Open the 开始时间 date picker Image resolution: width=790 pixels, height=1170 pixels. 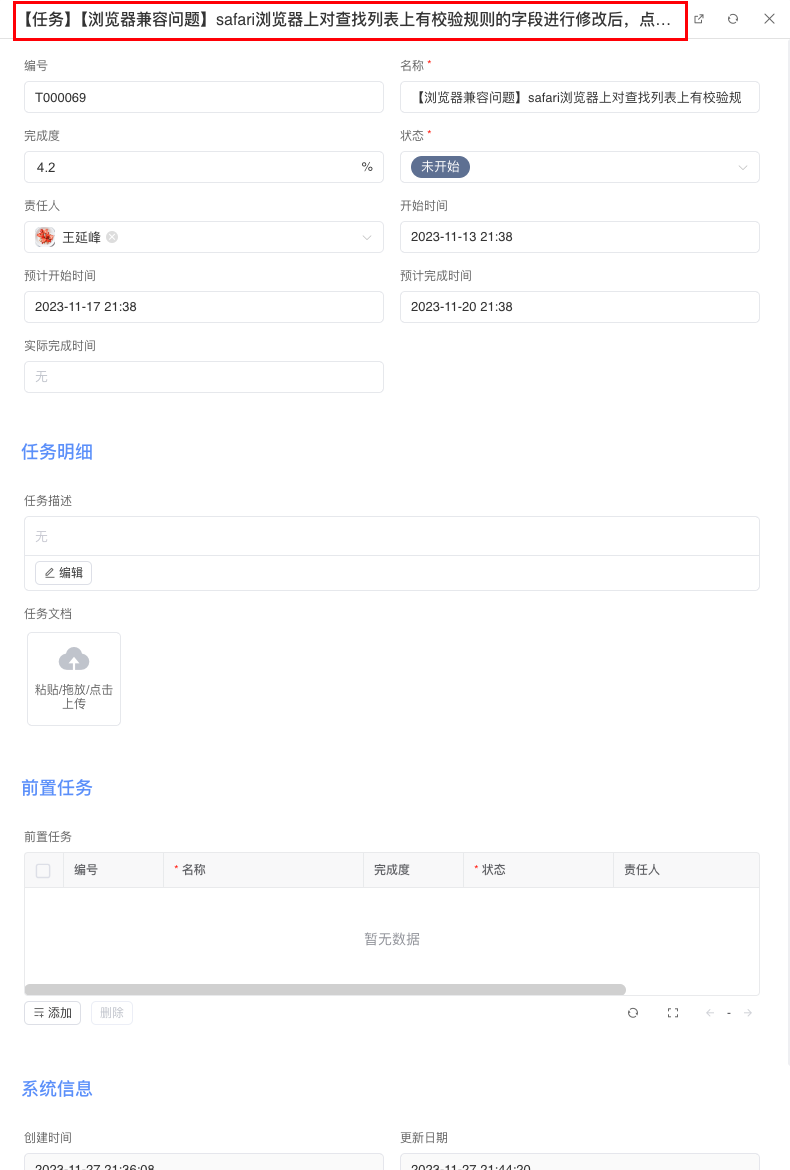point(580,237)
